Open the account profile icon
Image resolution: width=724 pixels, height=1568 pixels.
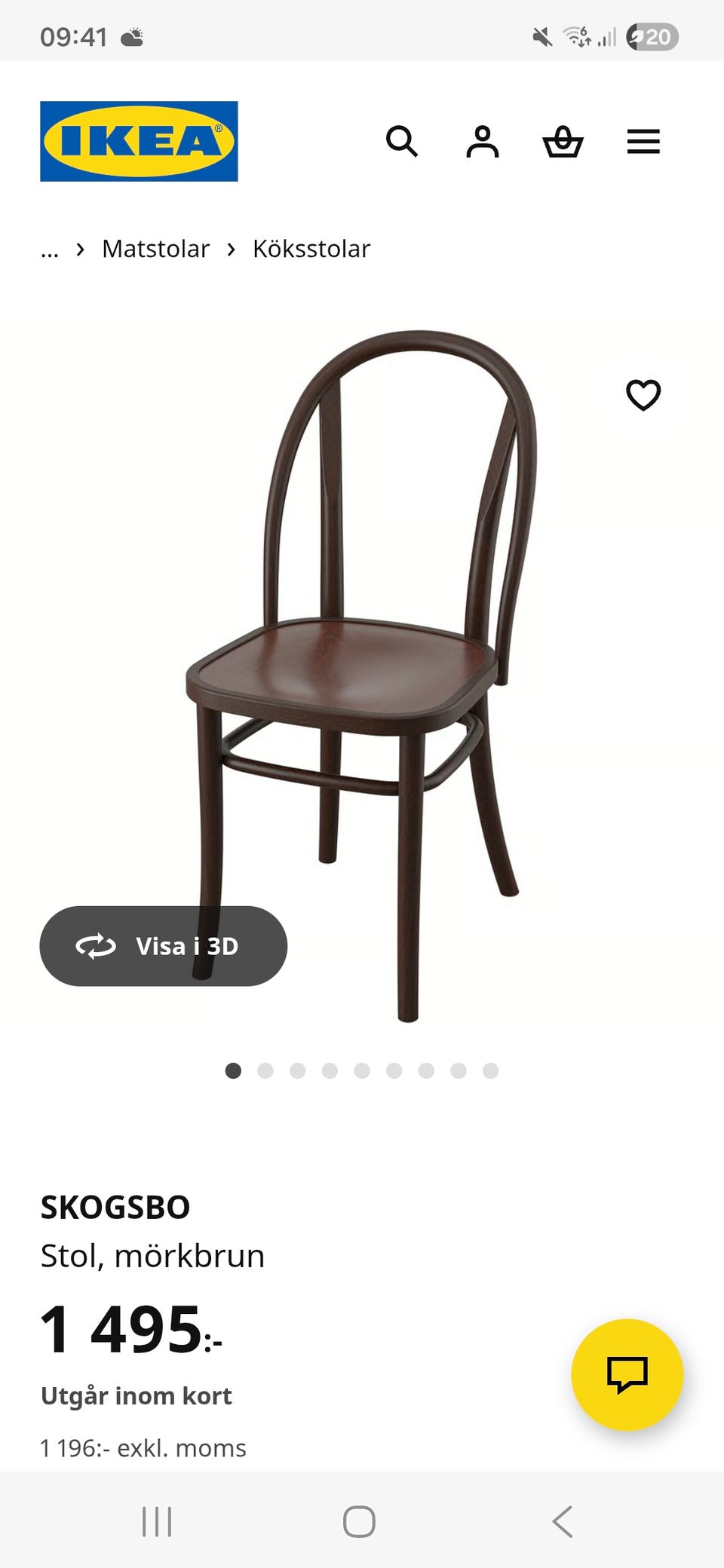pos(483,141)
